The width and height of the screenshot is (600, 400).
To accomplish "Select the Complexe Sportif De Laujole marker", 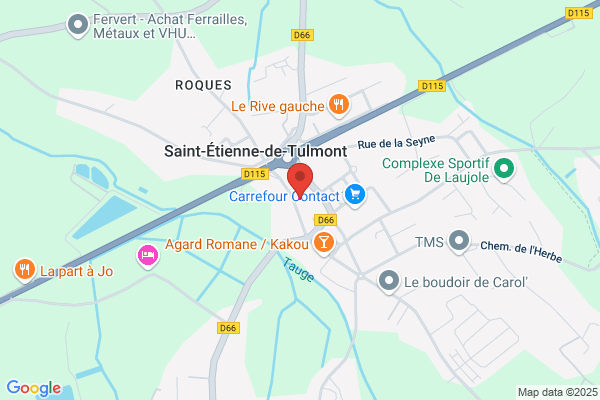I will 504,170.
